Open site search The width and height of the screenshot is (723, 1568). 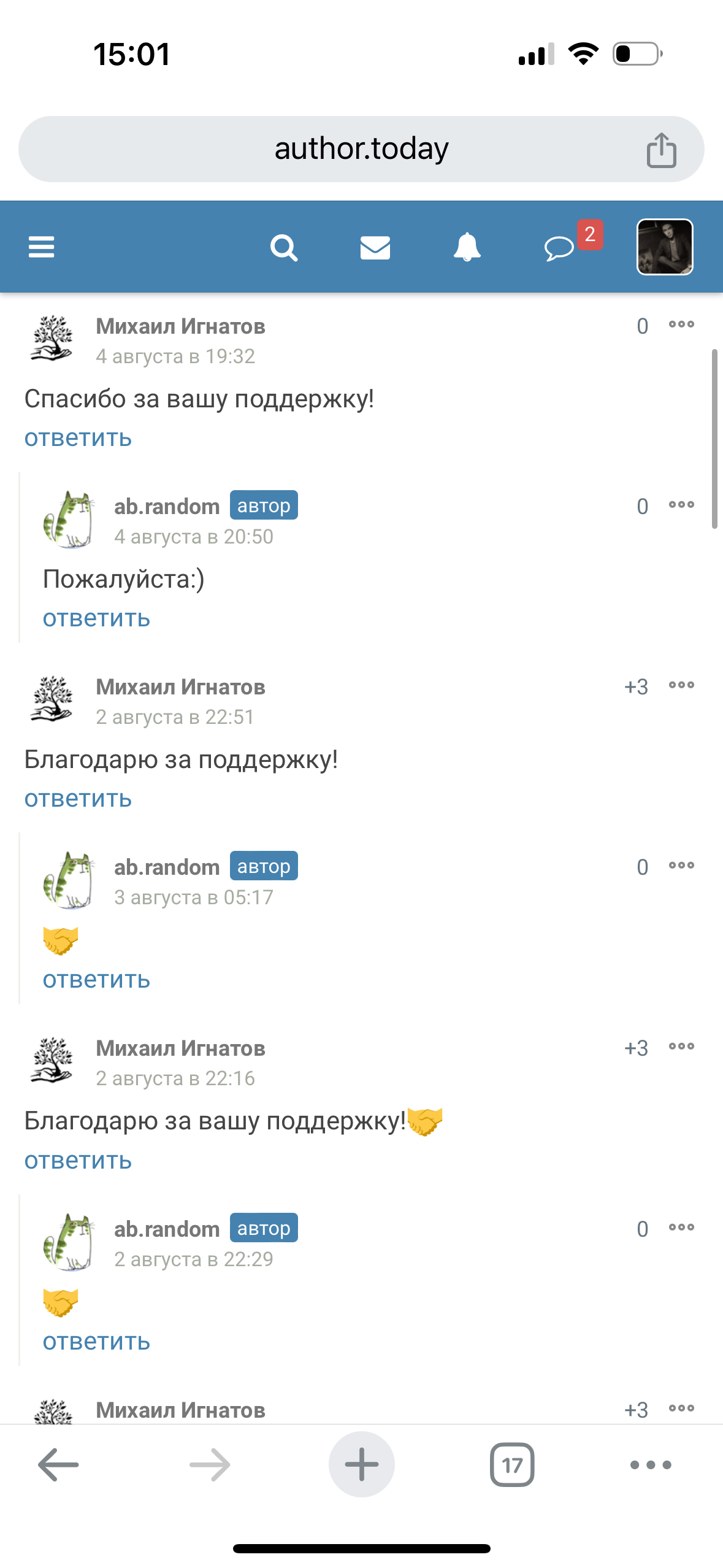tap(284, 247)
